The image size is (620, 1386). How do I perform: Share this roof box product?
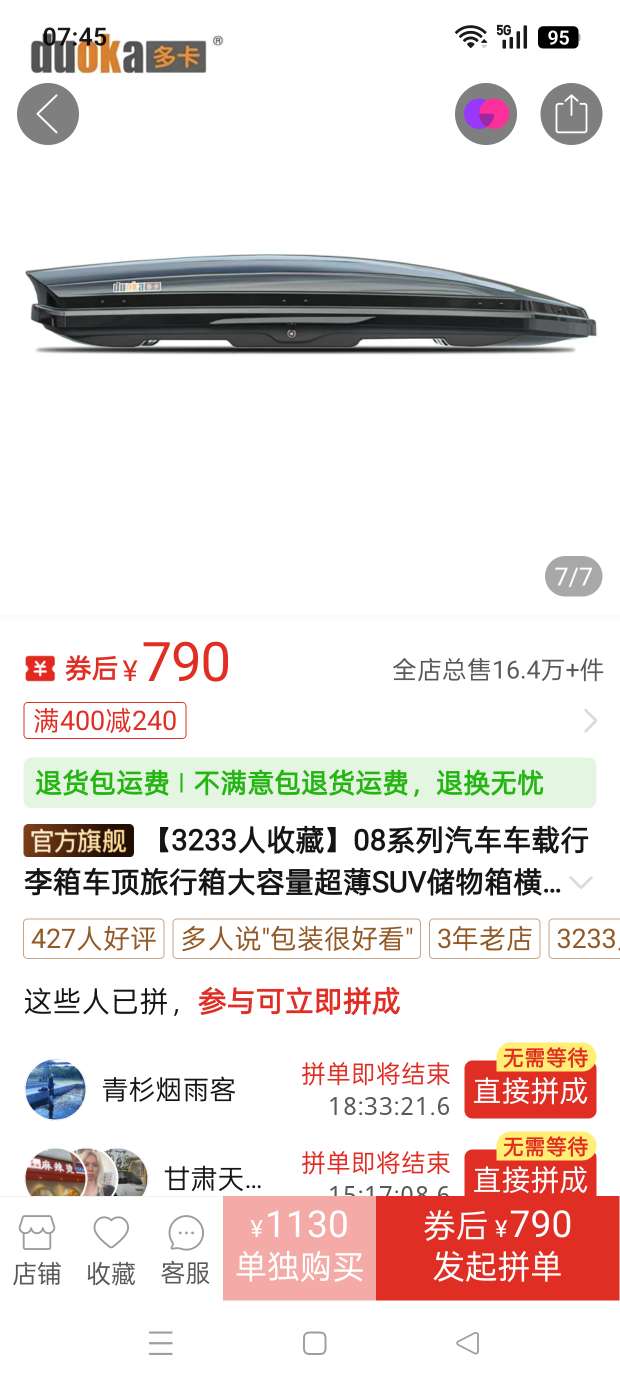571,114
